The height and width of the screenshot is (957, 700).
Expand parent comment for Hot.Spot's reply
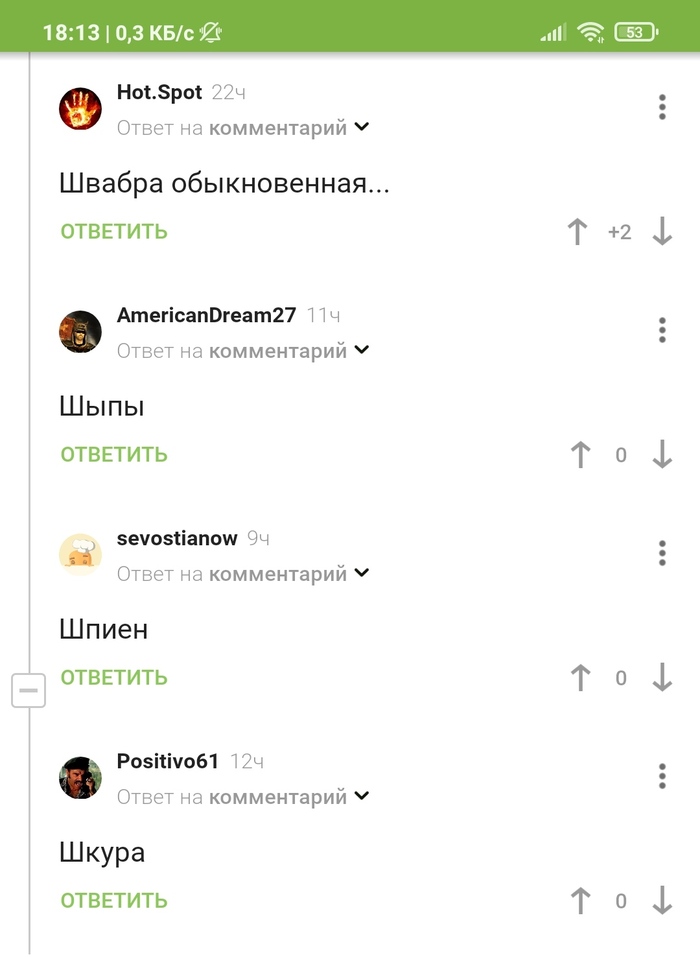tap(362, 127)
